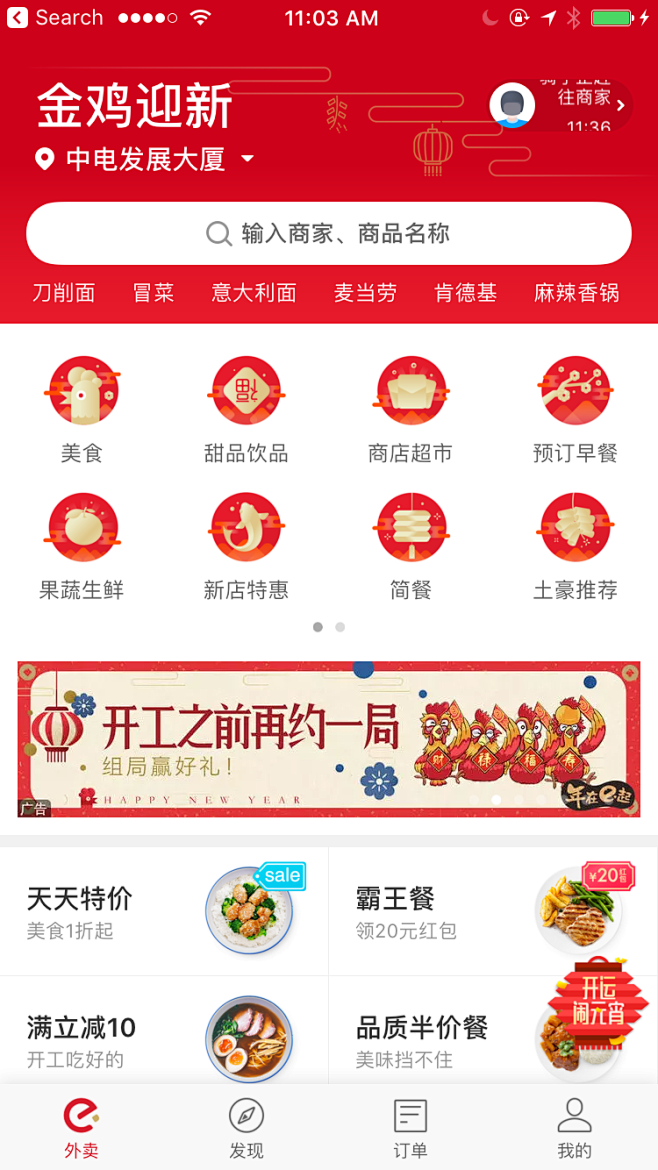Tap the 输入商家、商品名称 search box

click(x=328, y=234)
